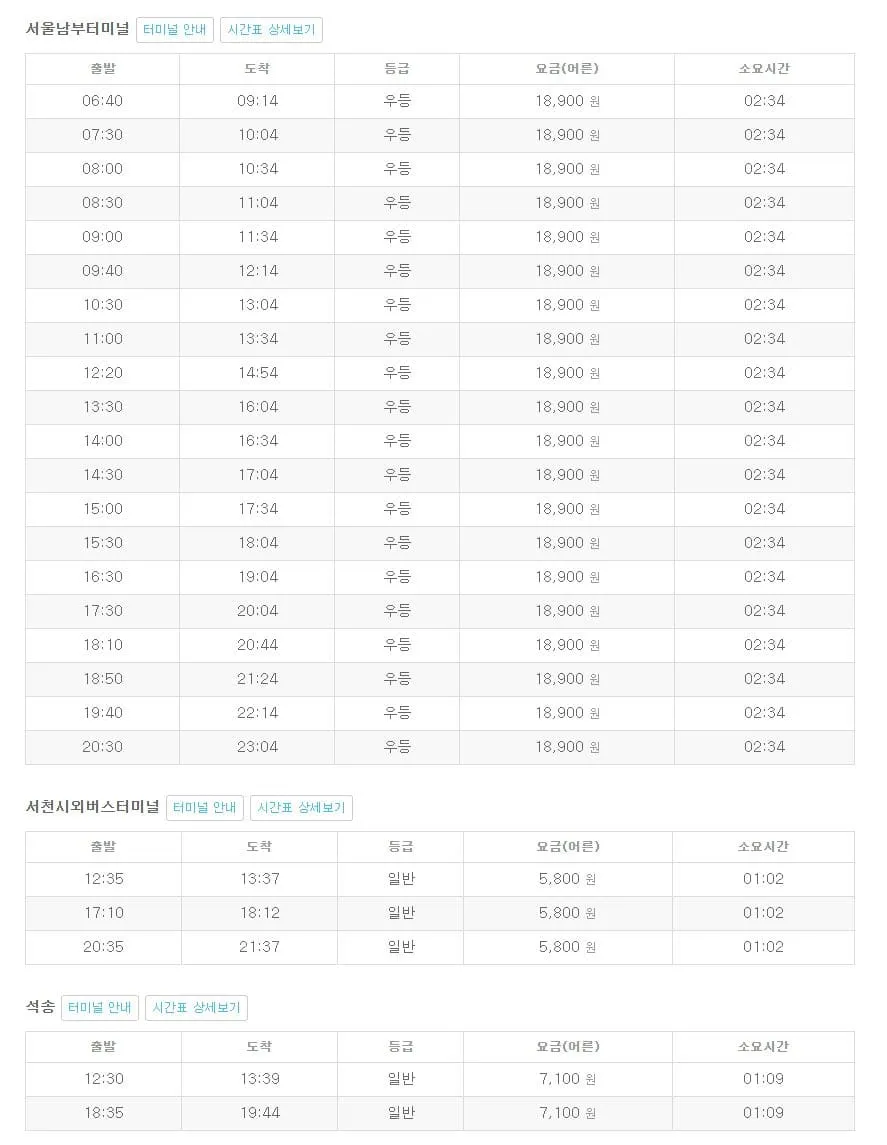Viewport: 887px width, 1145px height.
Task: Select the 20:30 departure from 서울남부터미널
Action: click(103, 747)
